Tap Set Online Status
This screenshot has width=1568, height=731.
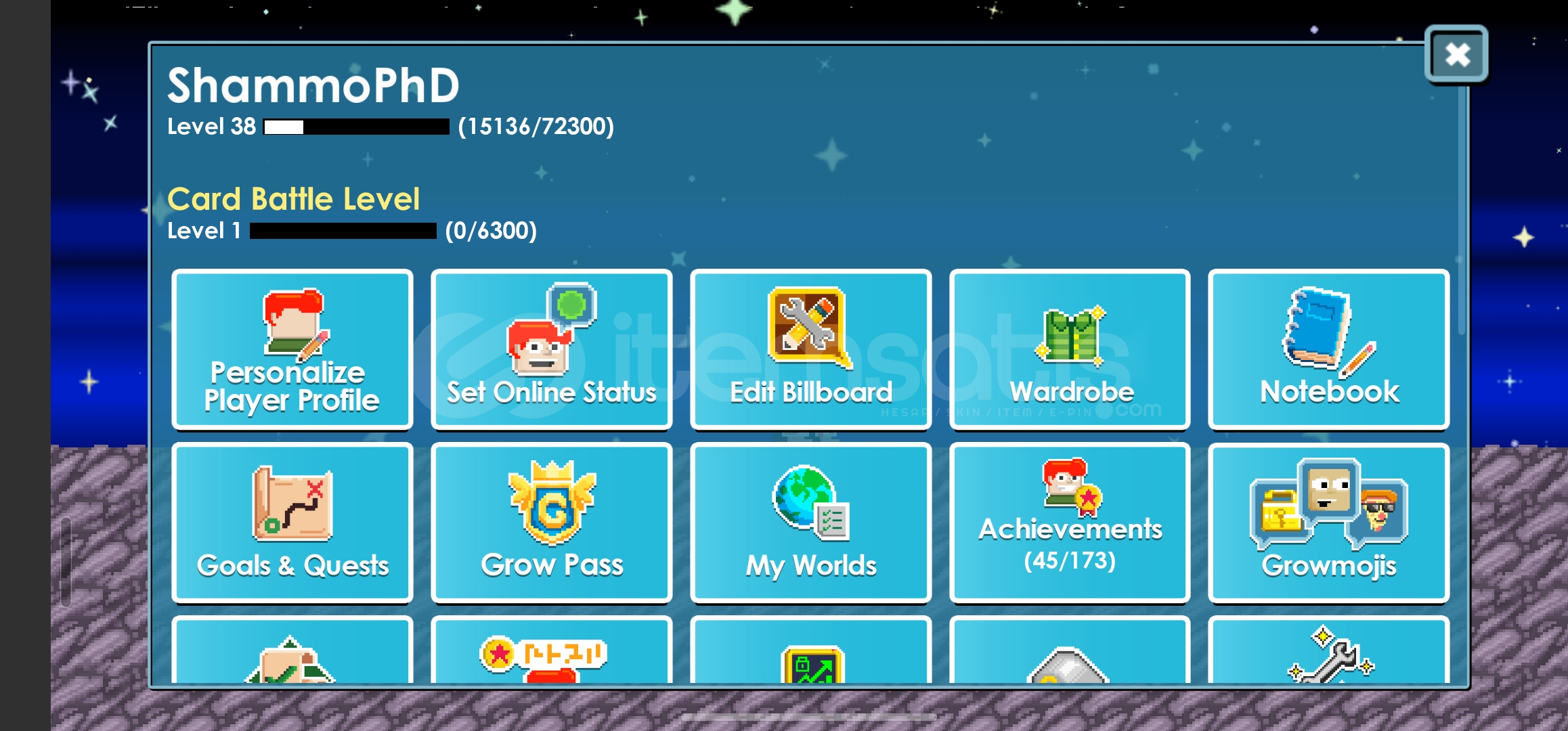551,349
